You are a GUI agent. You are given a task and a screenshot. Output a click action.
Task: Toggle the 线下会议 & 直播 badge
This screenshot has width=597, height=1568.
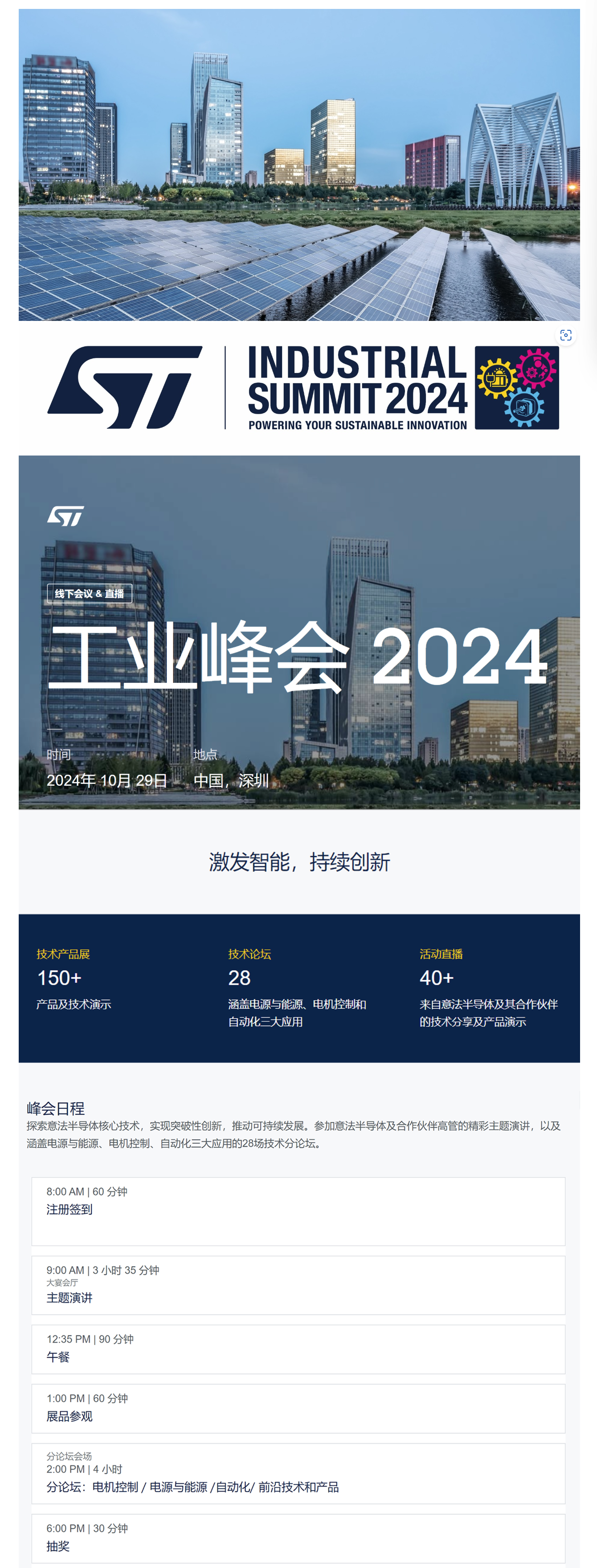pos(90,595)
